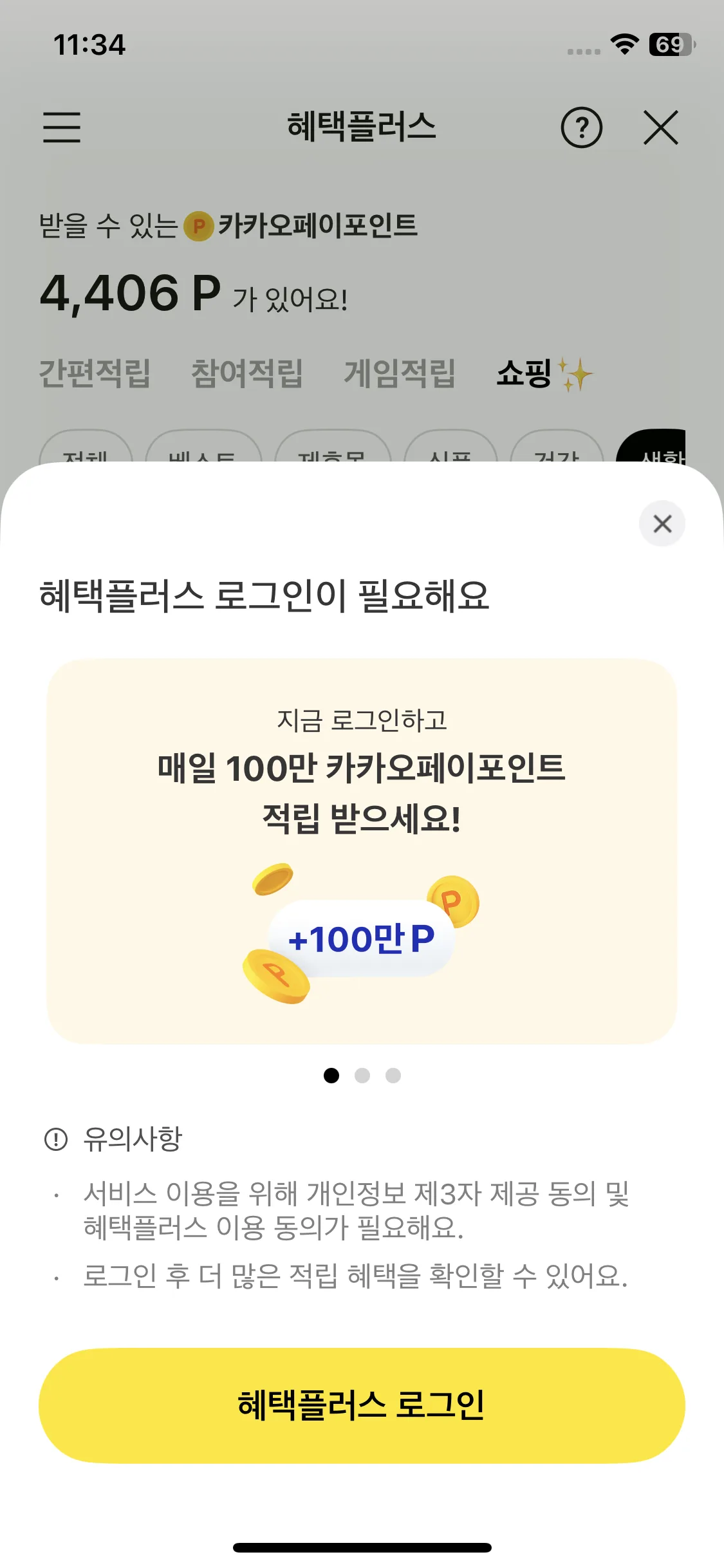
Task: Switch to the 간편적립 tab
Action: click(95, 373)
